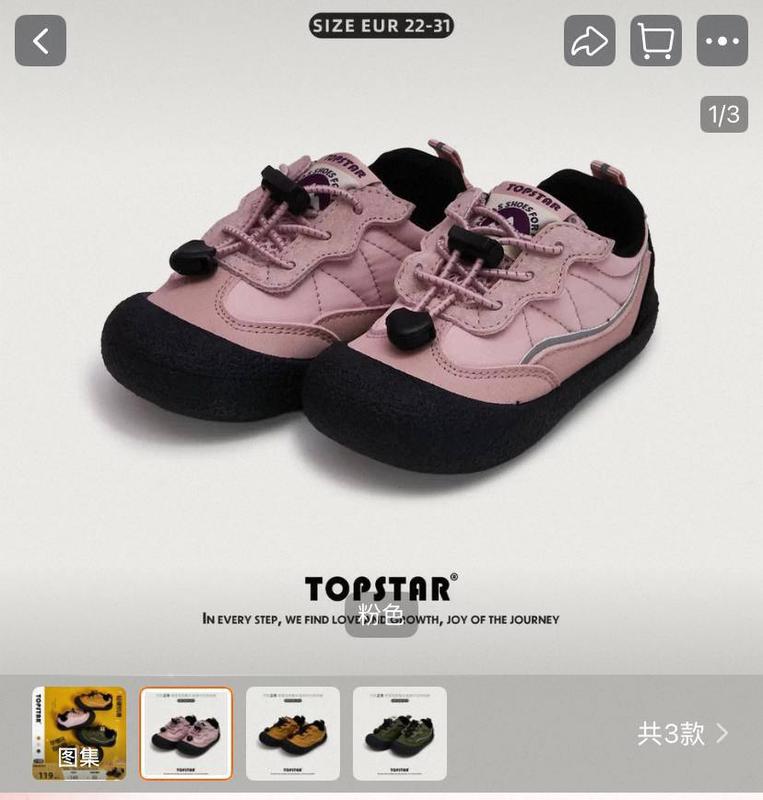This screenshot has width=763, height=800.
Task: Open the three-dot overflow menu
Action: click(x=722, y=41)
